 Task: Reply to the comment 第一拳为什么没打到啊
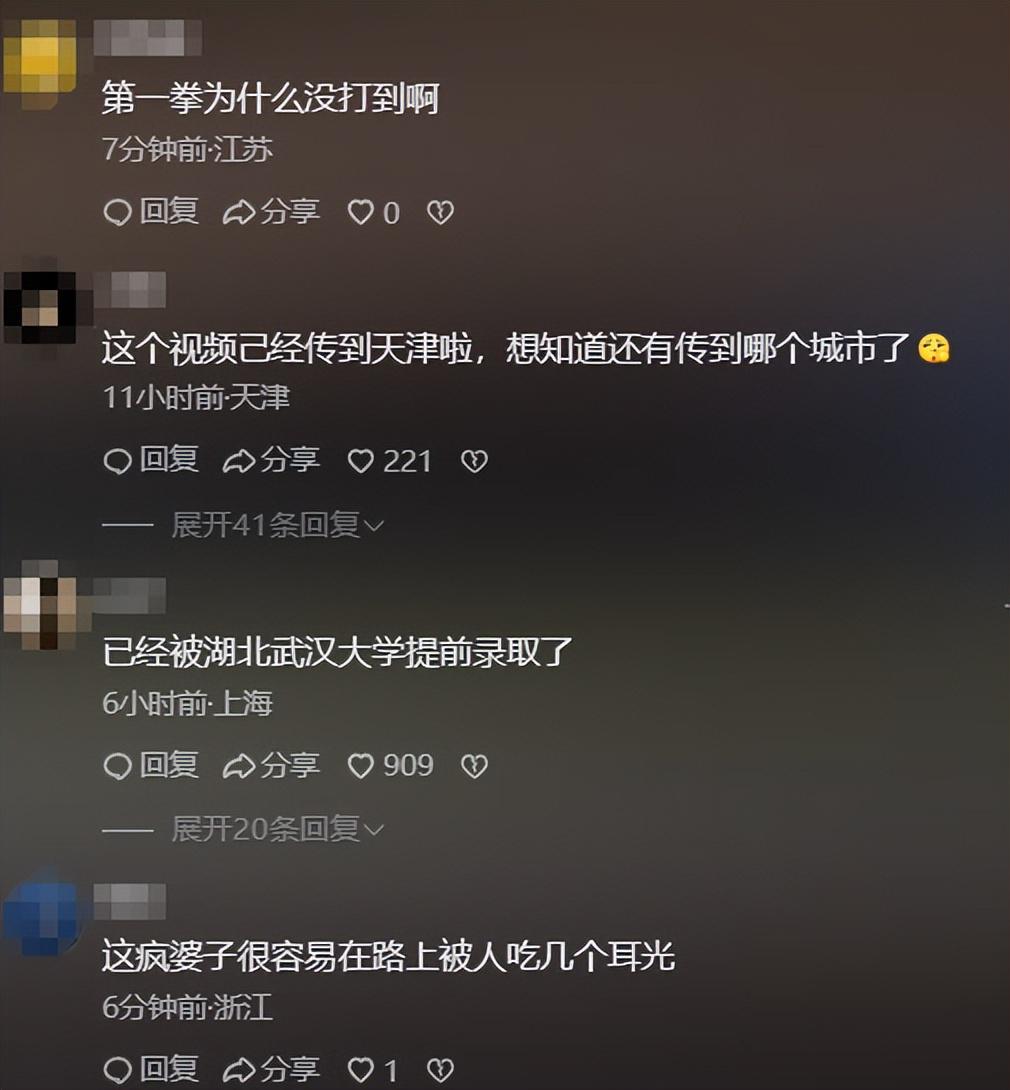pyautogui.click(x=151, y=212)
